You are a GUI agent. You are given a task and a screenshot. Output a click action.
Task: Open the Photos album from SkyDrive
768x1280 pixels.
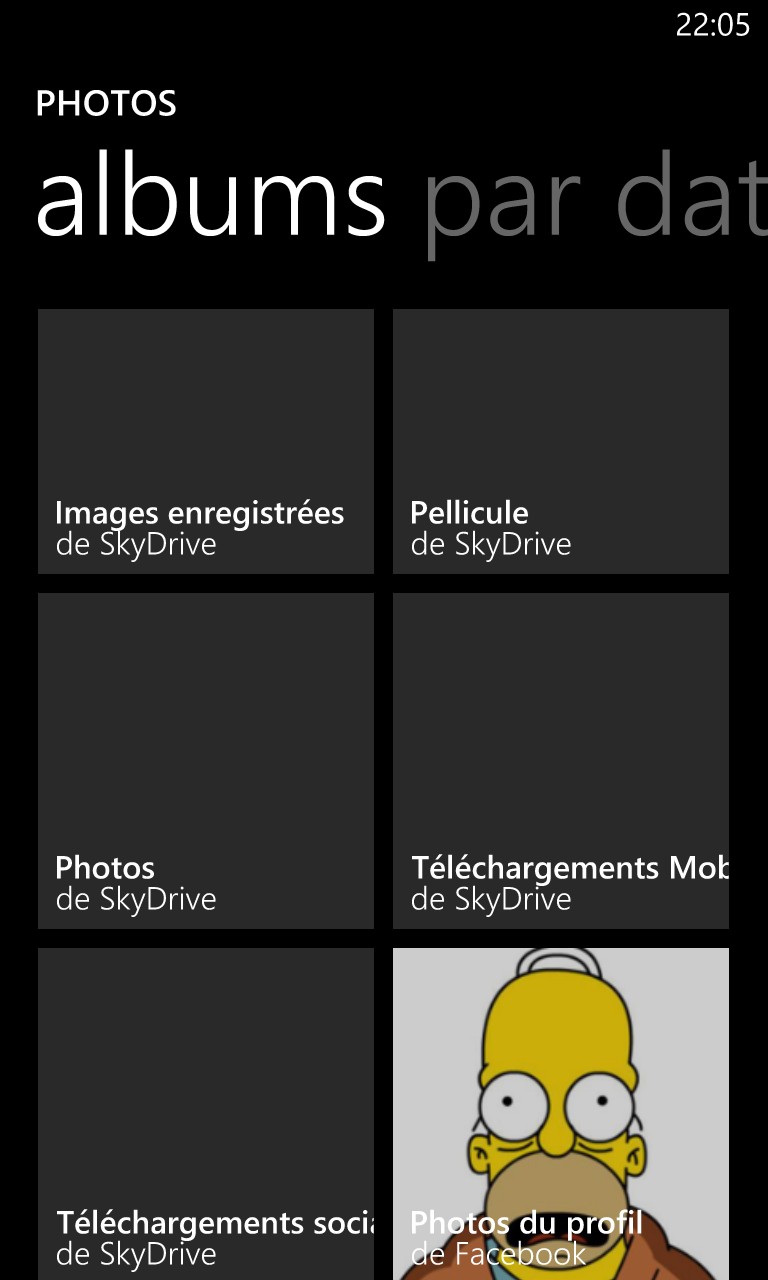pos(206,761)
